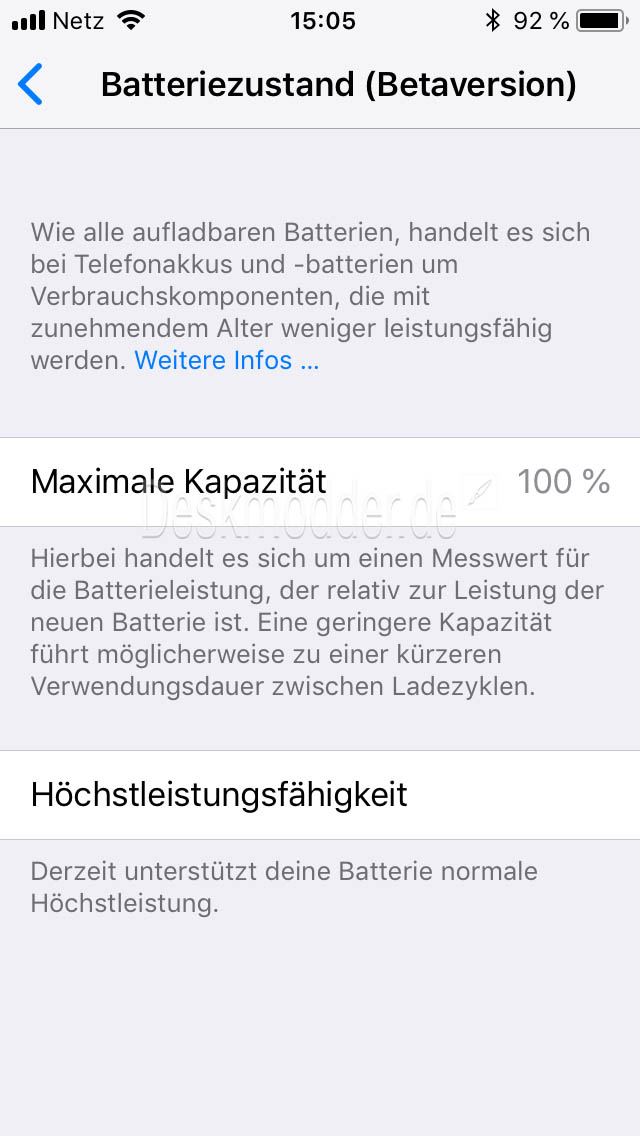640x1136 pixels.
Task: Go back using the blue arrow
Action: [30, 84]
